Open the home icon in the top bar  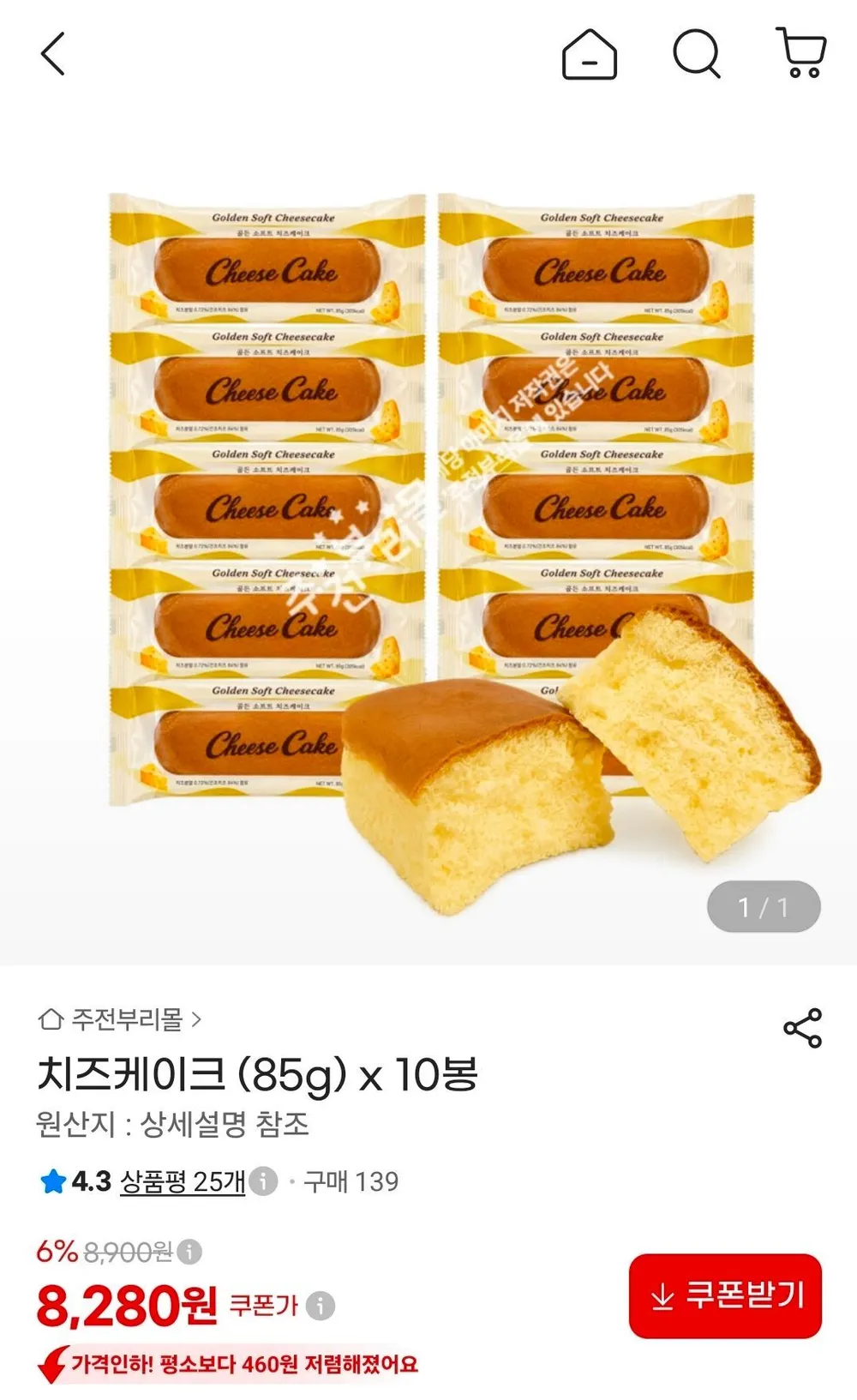pyautogui.click(x=590, y=54)
